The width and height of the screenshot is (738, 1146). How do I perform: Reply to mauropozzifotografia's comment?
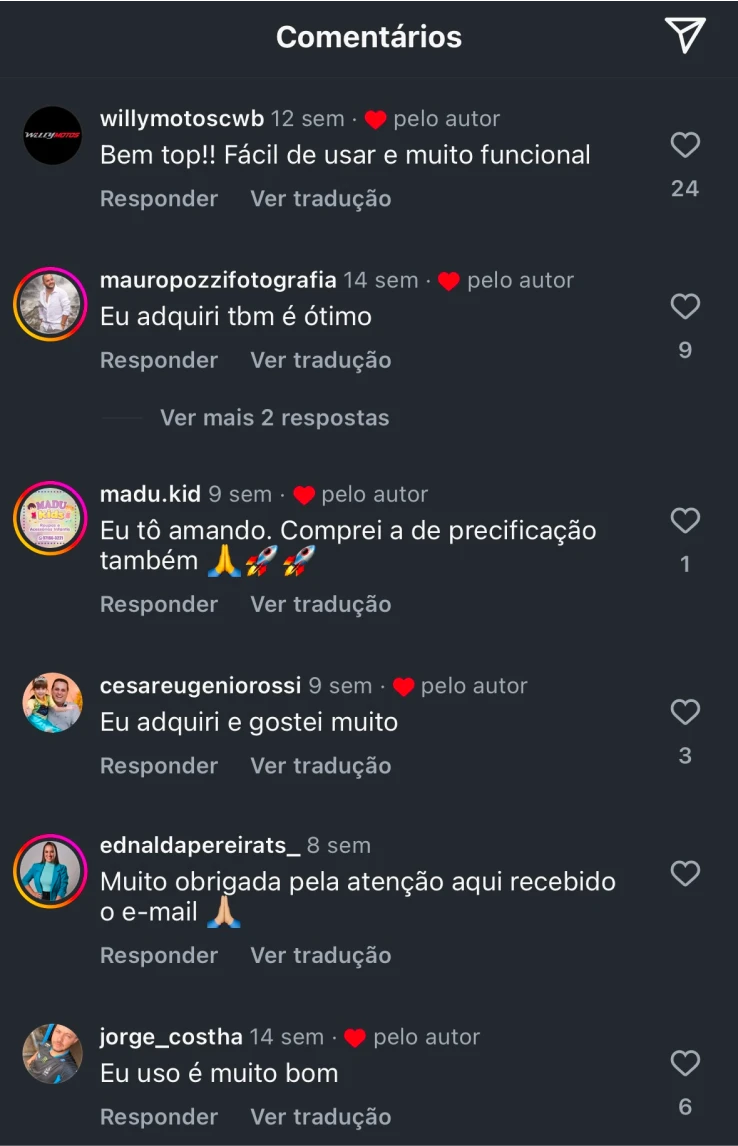(159, 360)
